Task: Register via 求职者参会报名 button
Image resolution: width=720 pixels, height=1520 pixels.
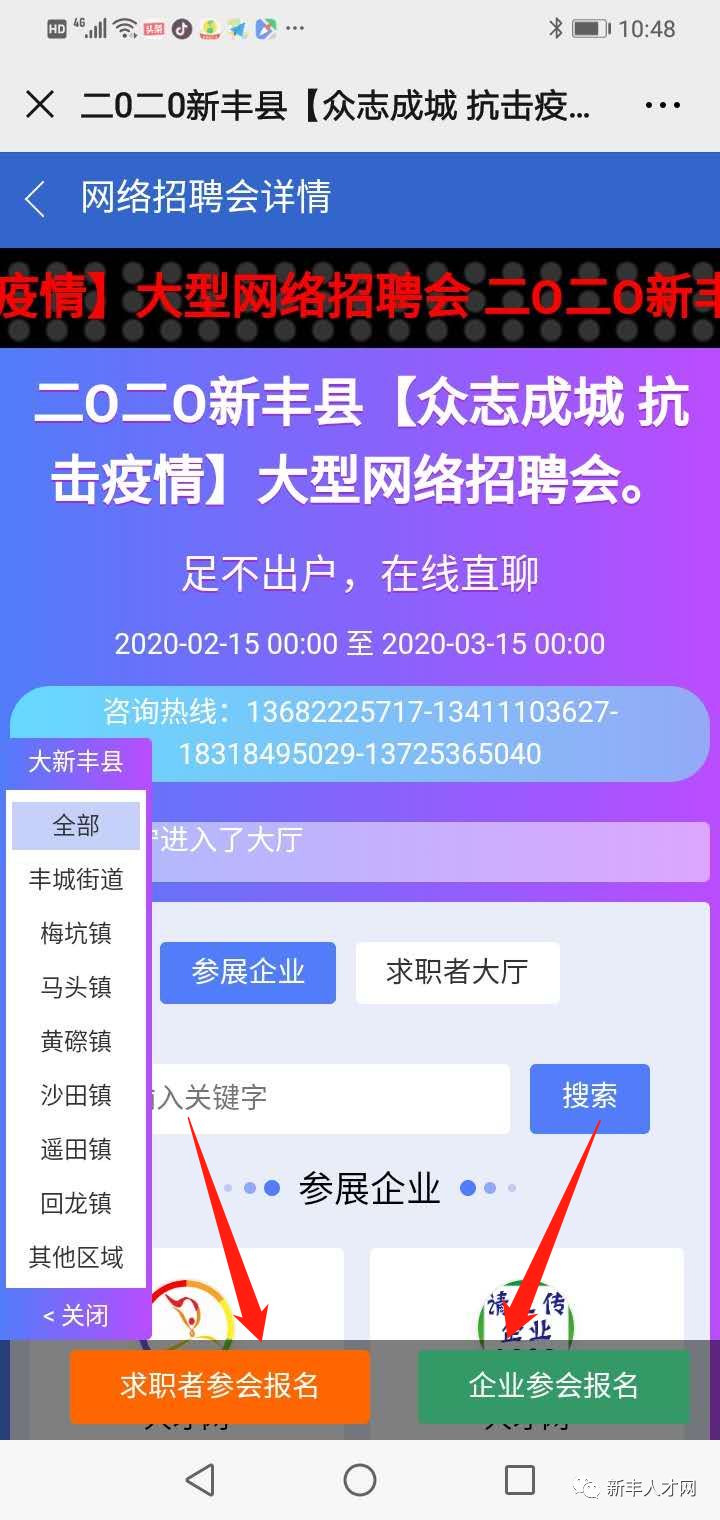Action: pos(220,1386)
